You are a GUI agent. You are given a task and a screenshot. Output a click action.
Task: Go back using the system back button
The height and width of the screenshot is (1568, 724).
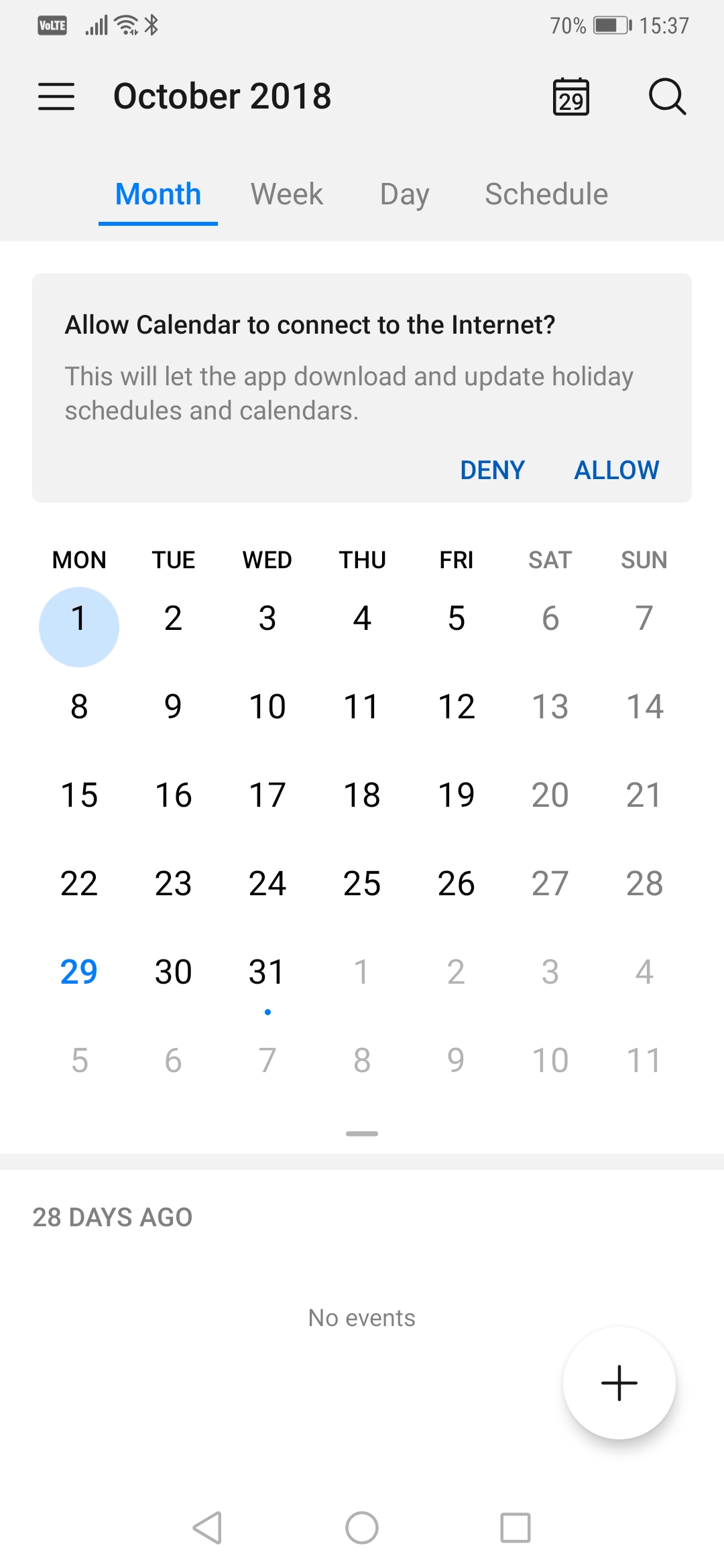point(207,1528)
